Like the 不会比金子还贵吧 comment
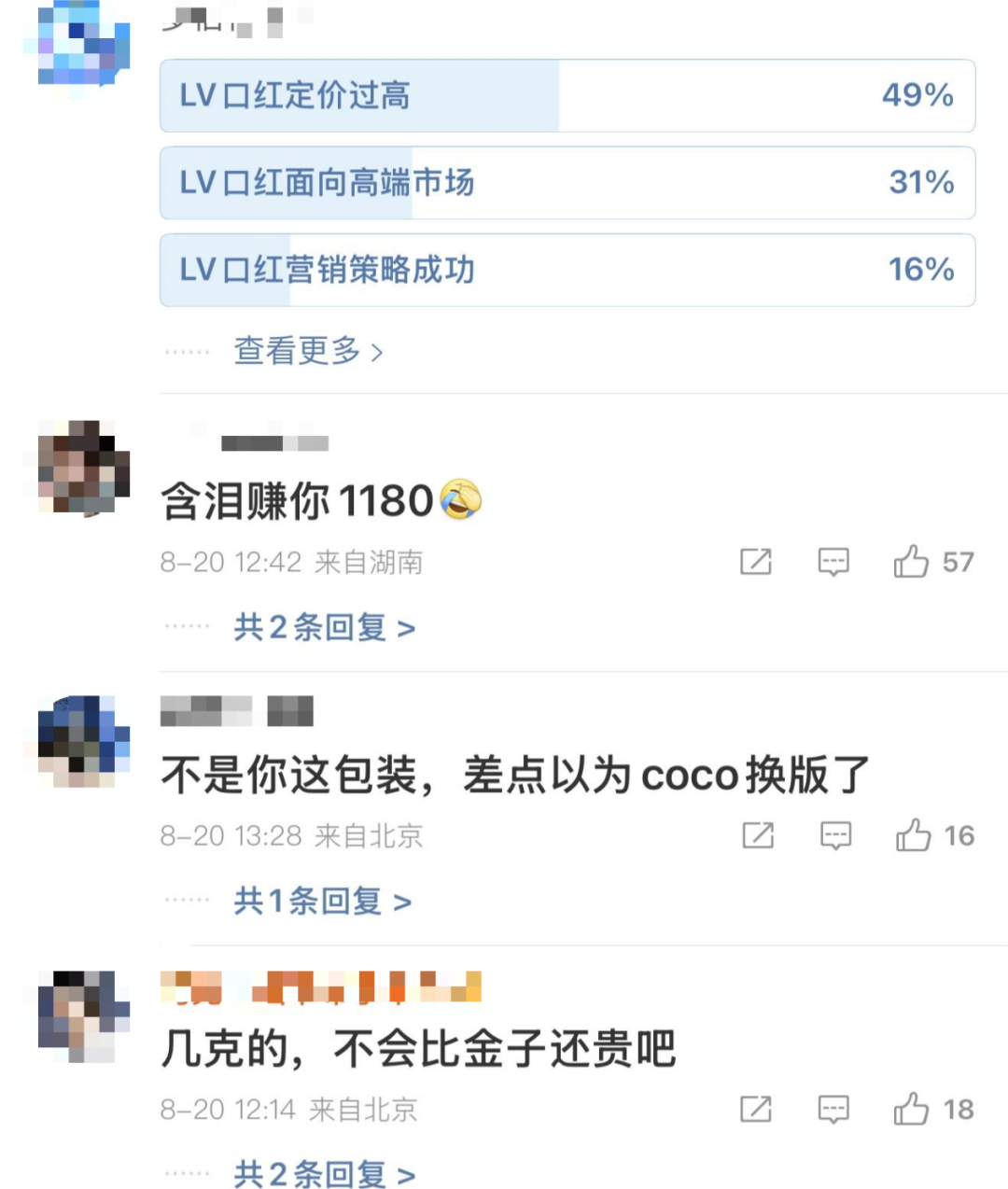 tap(911, 1109)
